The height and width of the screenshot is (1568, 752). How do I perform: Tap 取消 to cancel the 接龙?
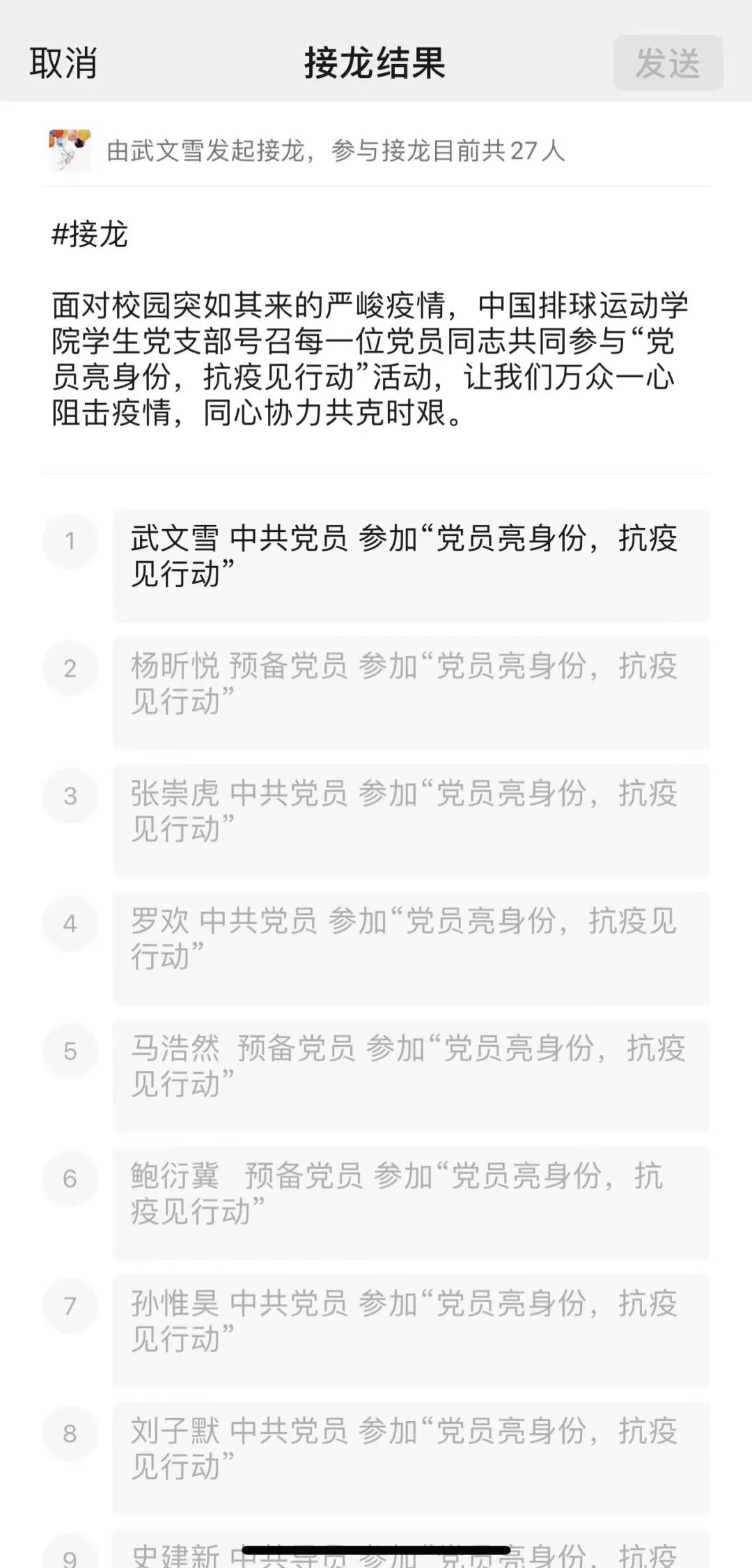point(63,63)
